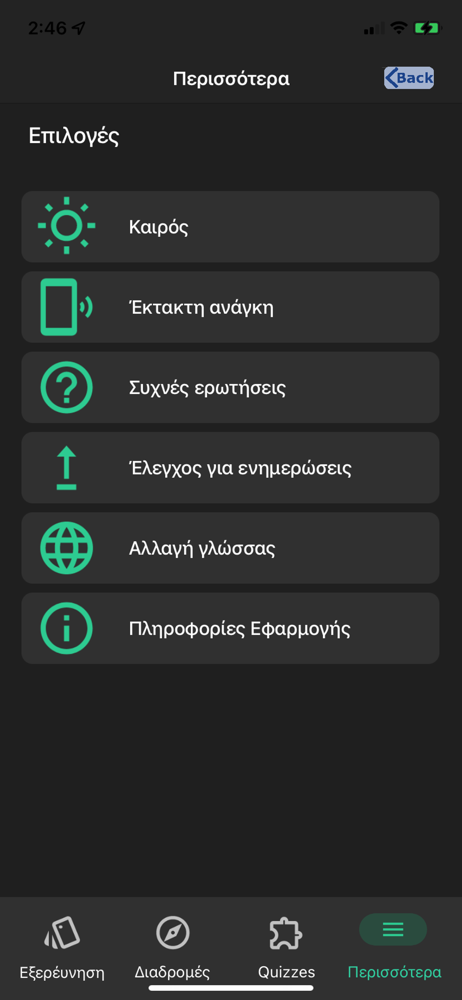This screenshot has height=1000, width=462.
Task: Select Έλεγχος για ενημερώσεις
Action: coord(230,467)
